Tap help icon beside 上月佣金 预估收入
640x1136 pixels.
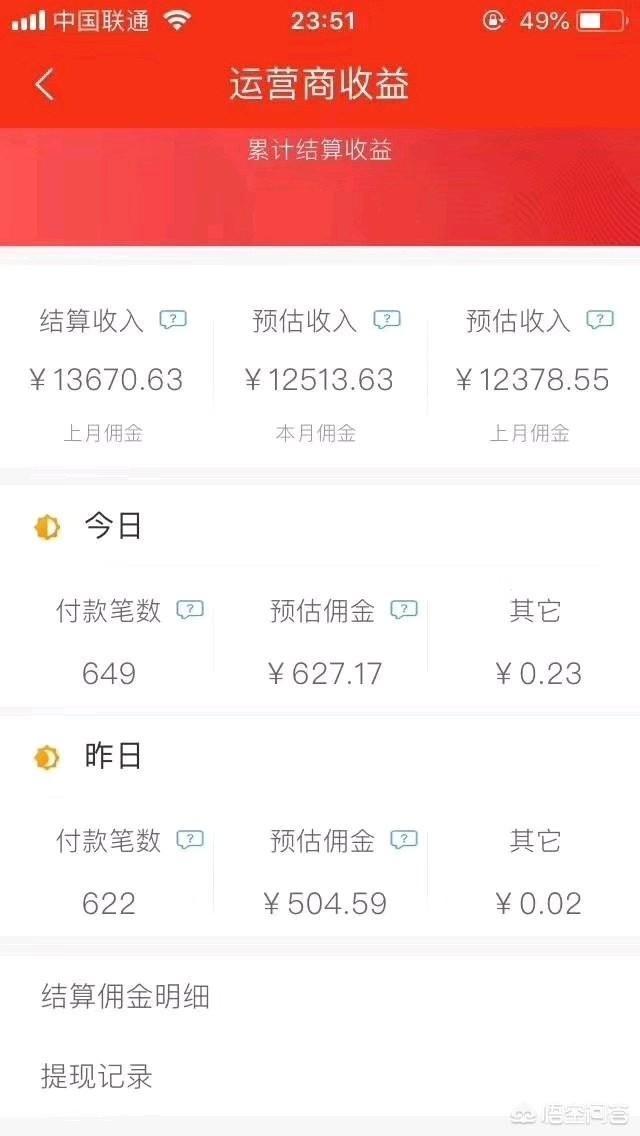coord(600,320)
